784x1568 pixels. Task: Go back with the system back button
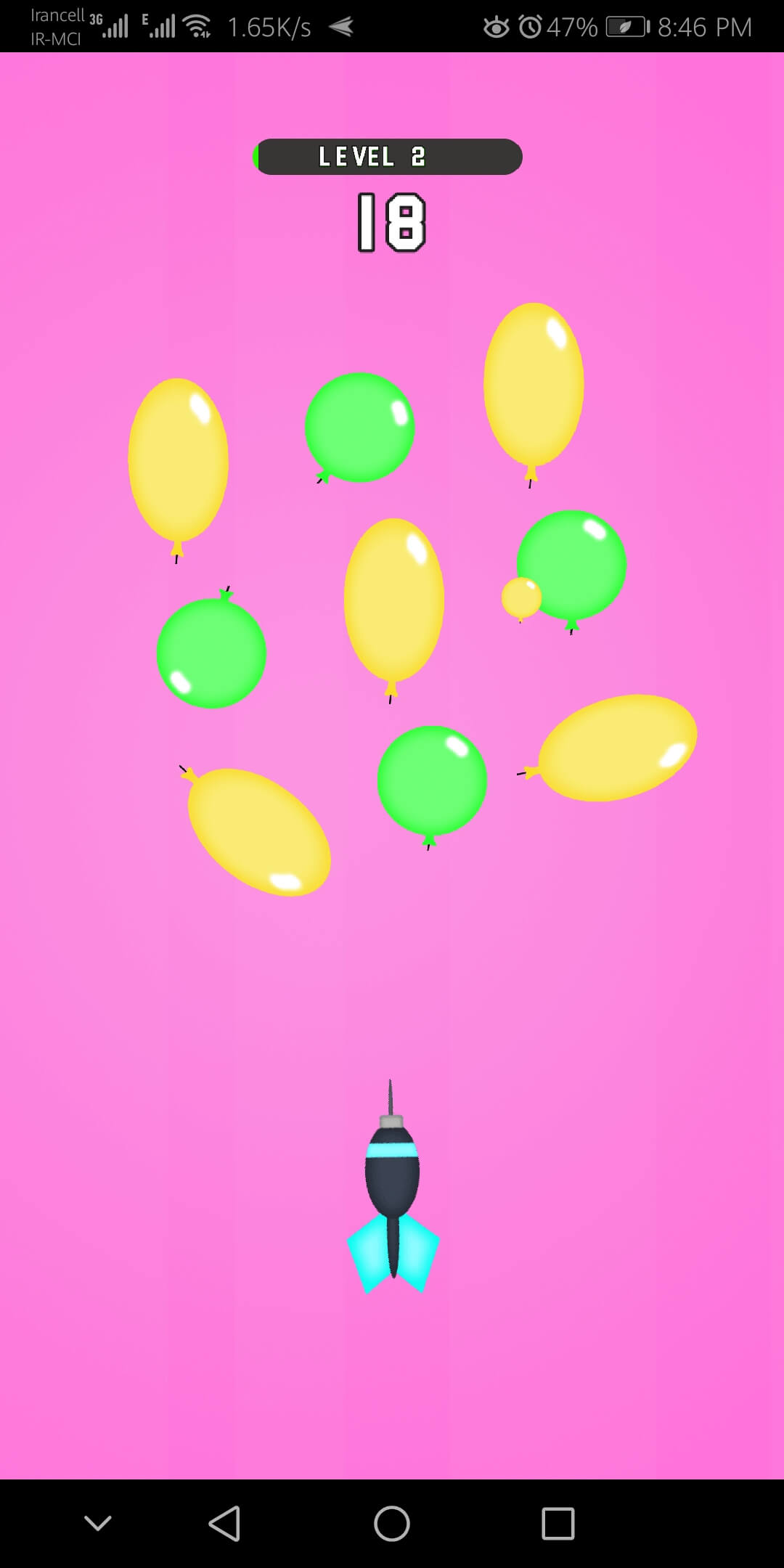[x=224, y=1523]
